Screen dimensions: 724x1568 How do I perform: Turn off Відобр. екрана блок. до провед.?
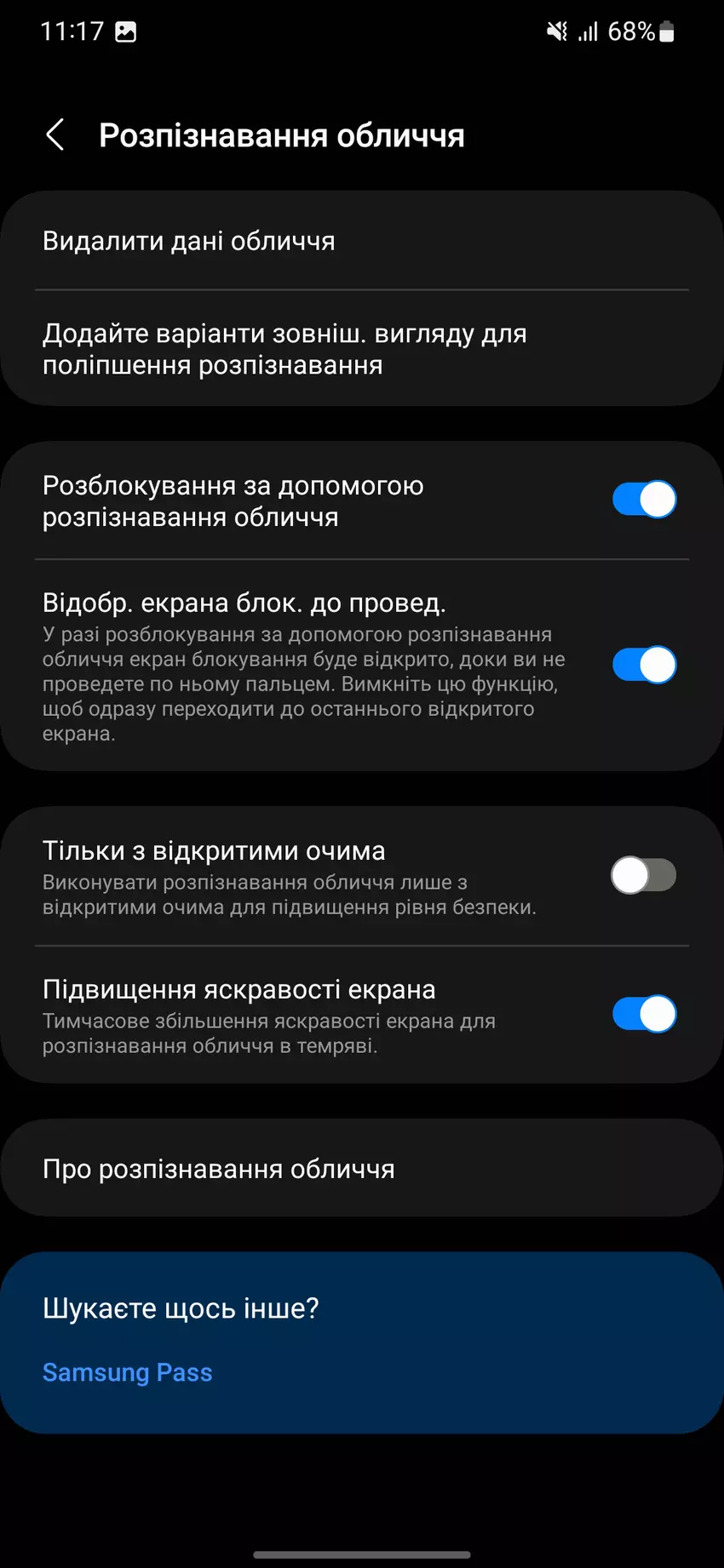[644, 665]
